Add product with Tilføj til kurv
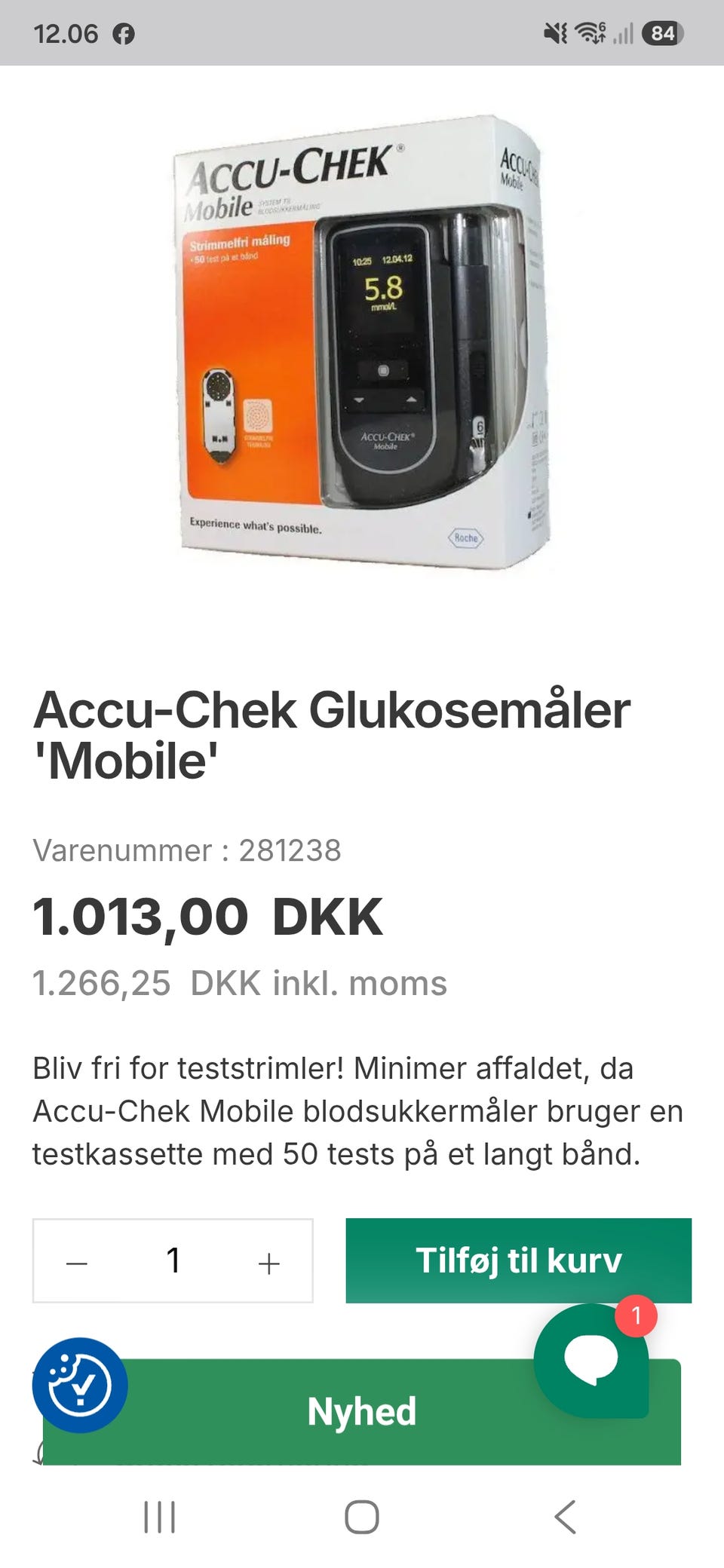724x1568 pixels. 519,1260
